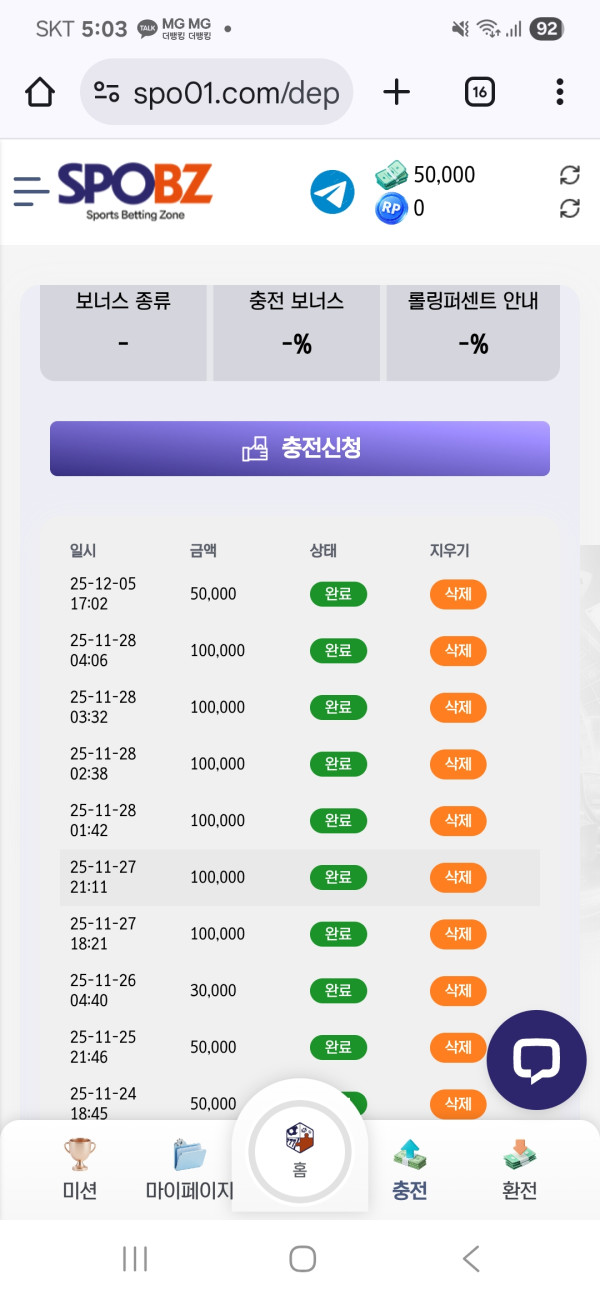Image resolution: width=600 pixels, height=1300 pixels.
Task: Show the open browser tabs switcher
Action: [x=480, y=93]
